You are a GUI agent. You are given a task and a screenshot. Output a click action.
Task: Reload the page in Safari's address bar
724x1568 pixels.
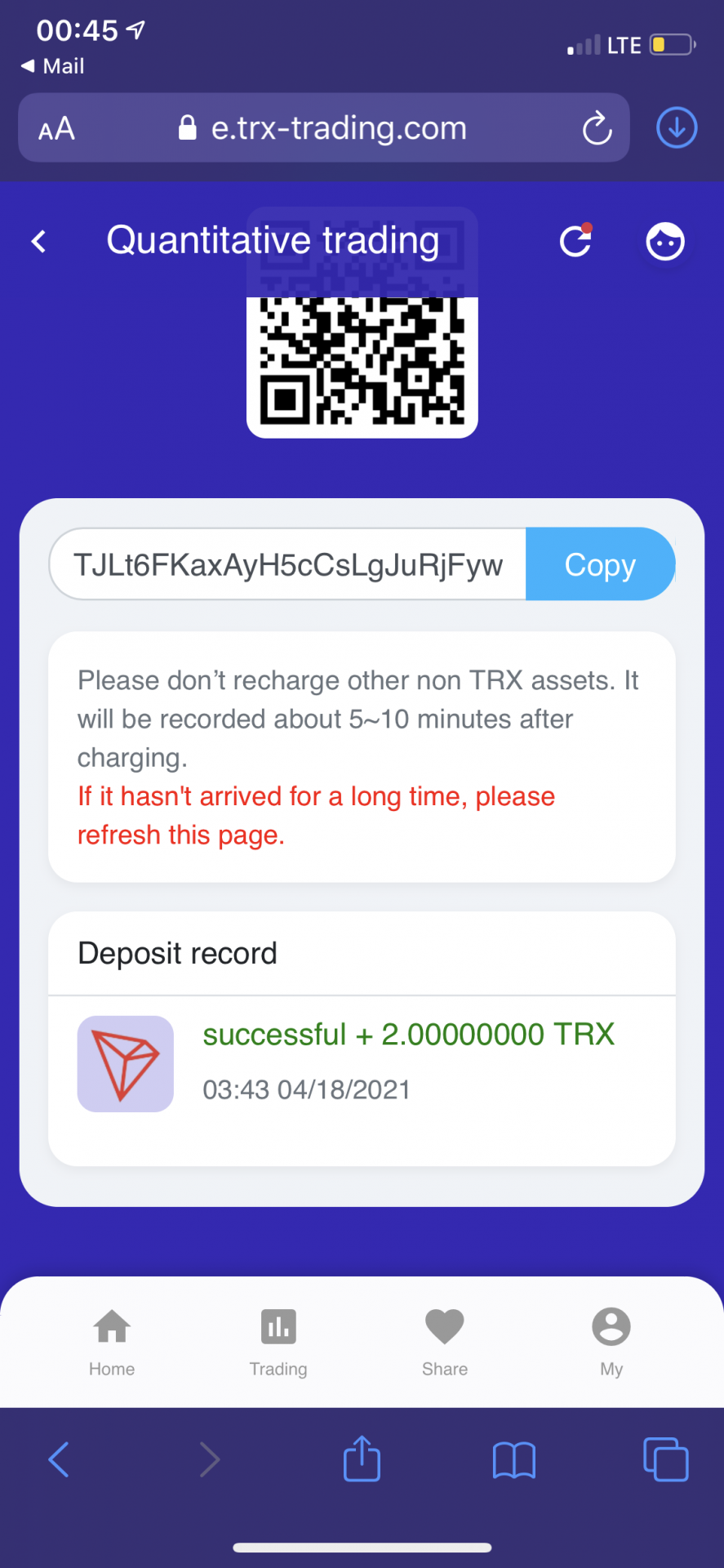pos(597,128)
